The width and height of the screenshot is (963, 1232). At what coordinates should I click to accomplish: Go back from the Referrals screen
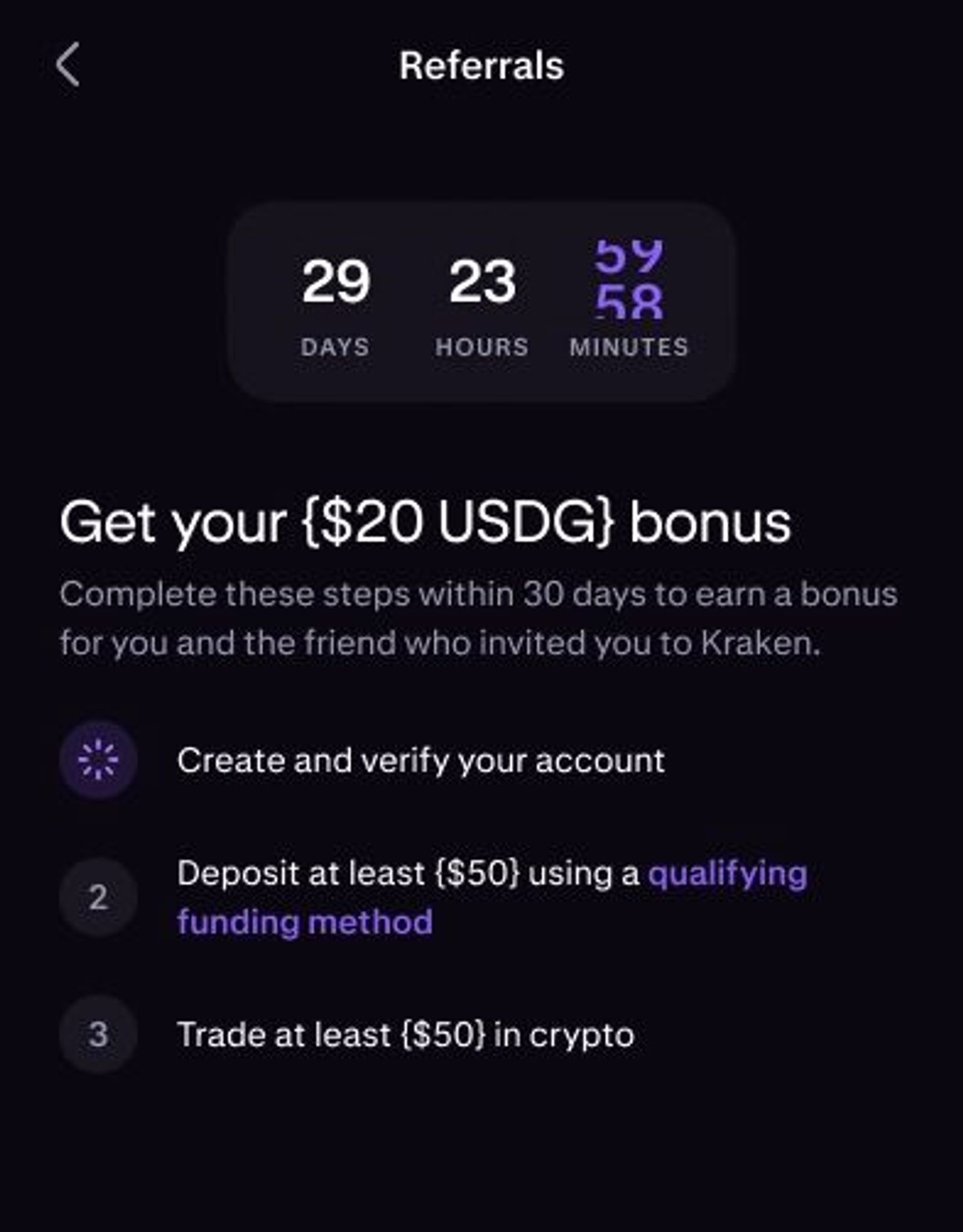pyautogui.click(x=68, y=65)
